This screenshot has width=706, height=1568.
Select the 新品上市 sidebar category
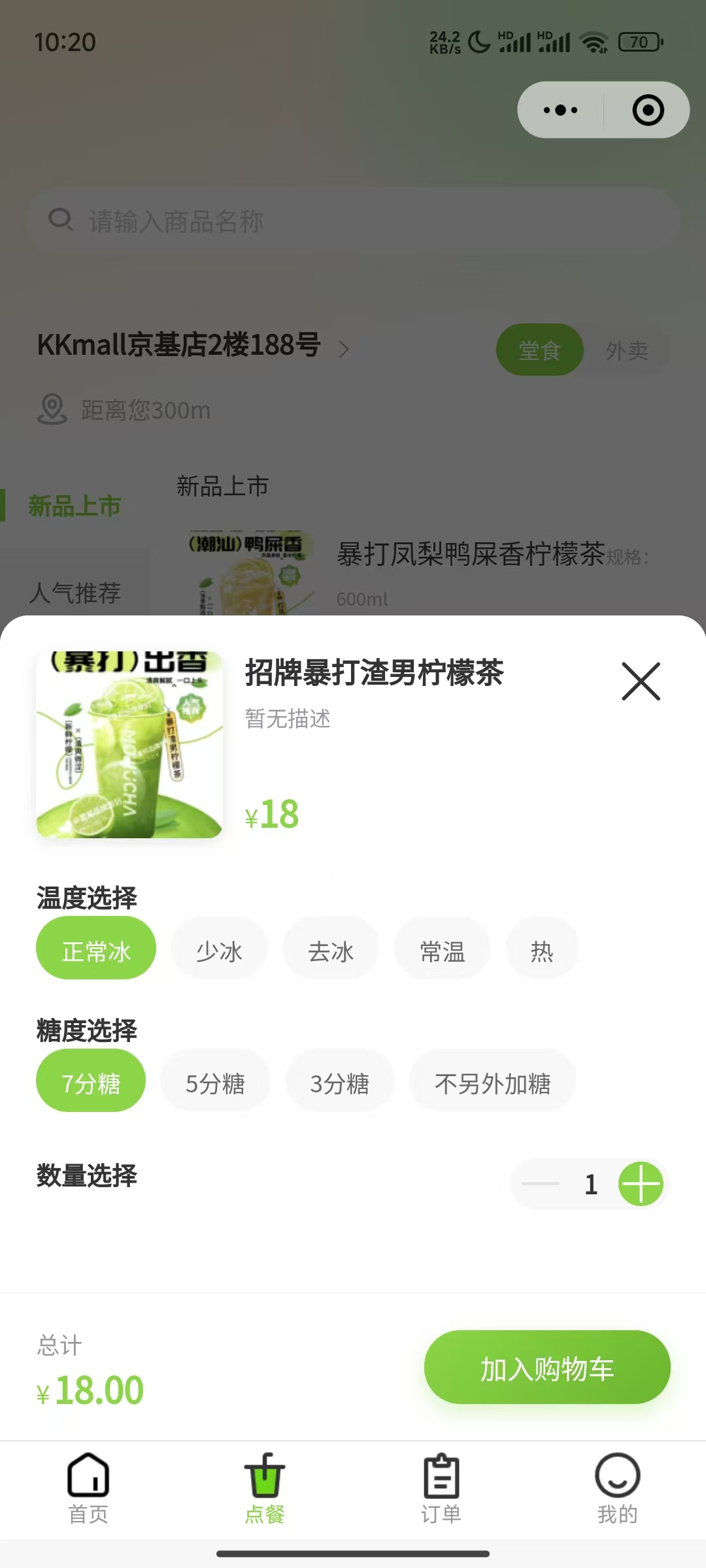74,504
